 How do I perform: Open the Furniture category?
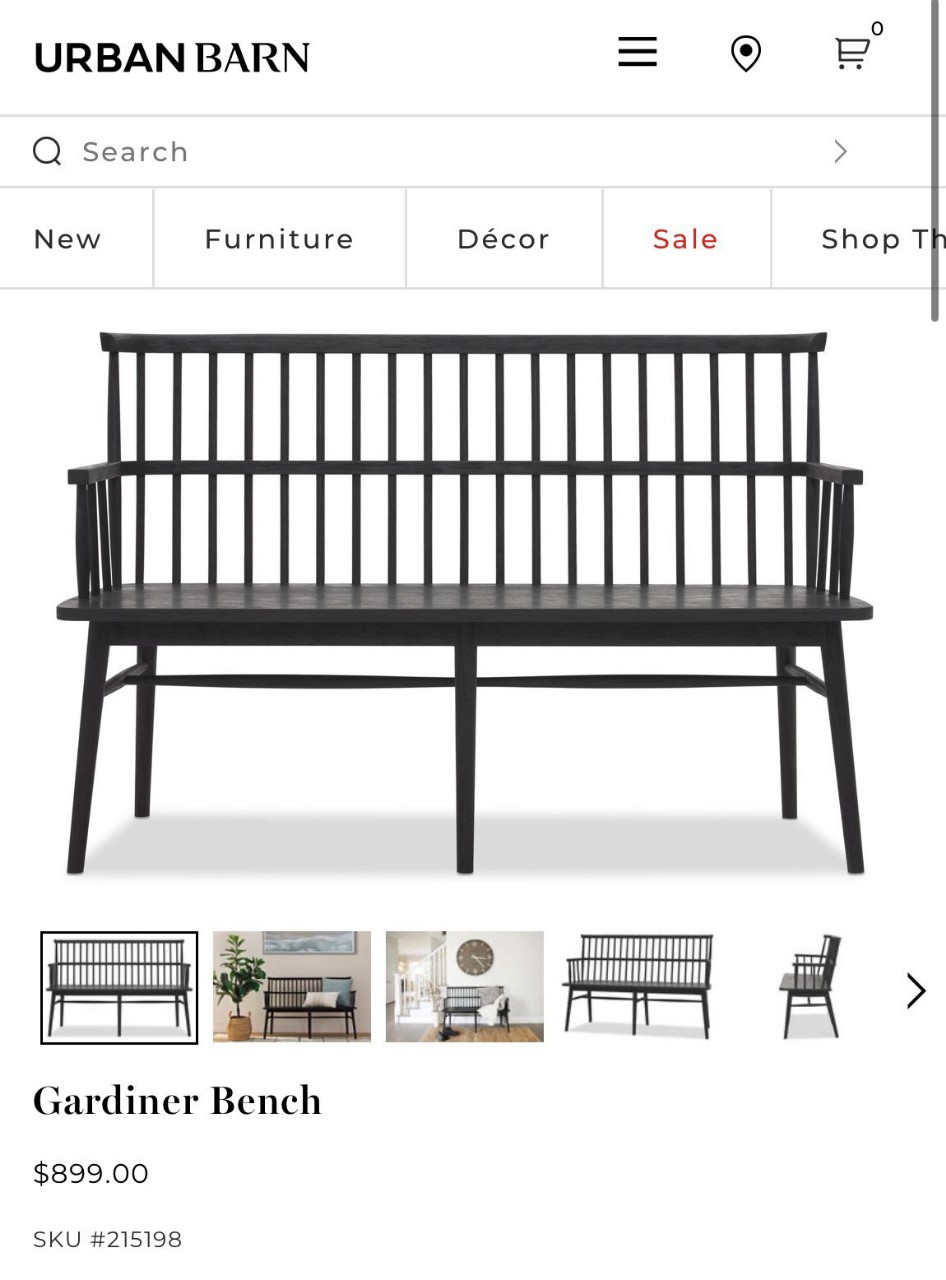[x=279, y=239]
